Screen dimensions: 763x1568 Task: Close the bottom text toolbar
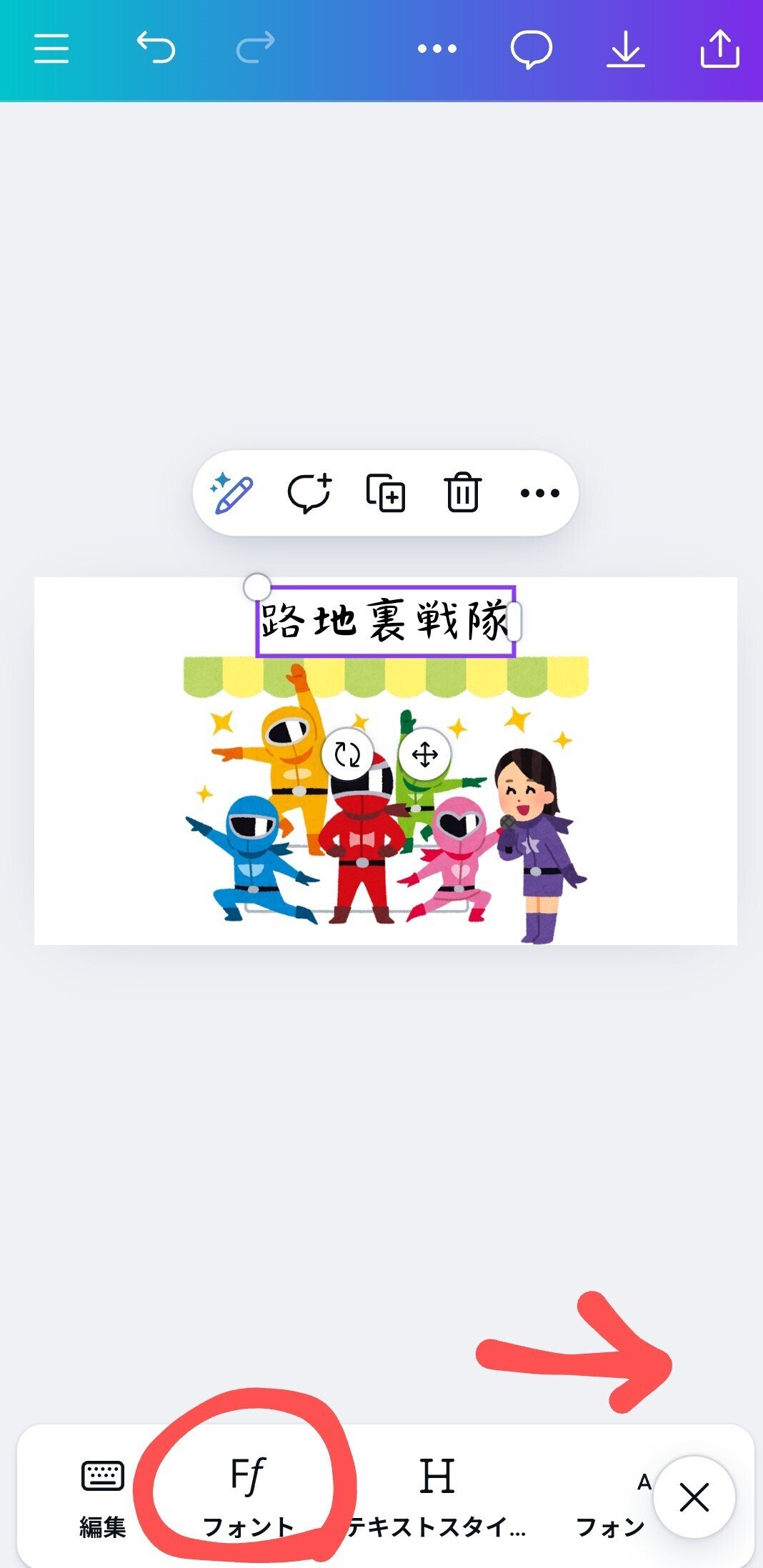pos(694,1497)
